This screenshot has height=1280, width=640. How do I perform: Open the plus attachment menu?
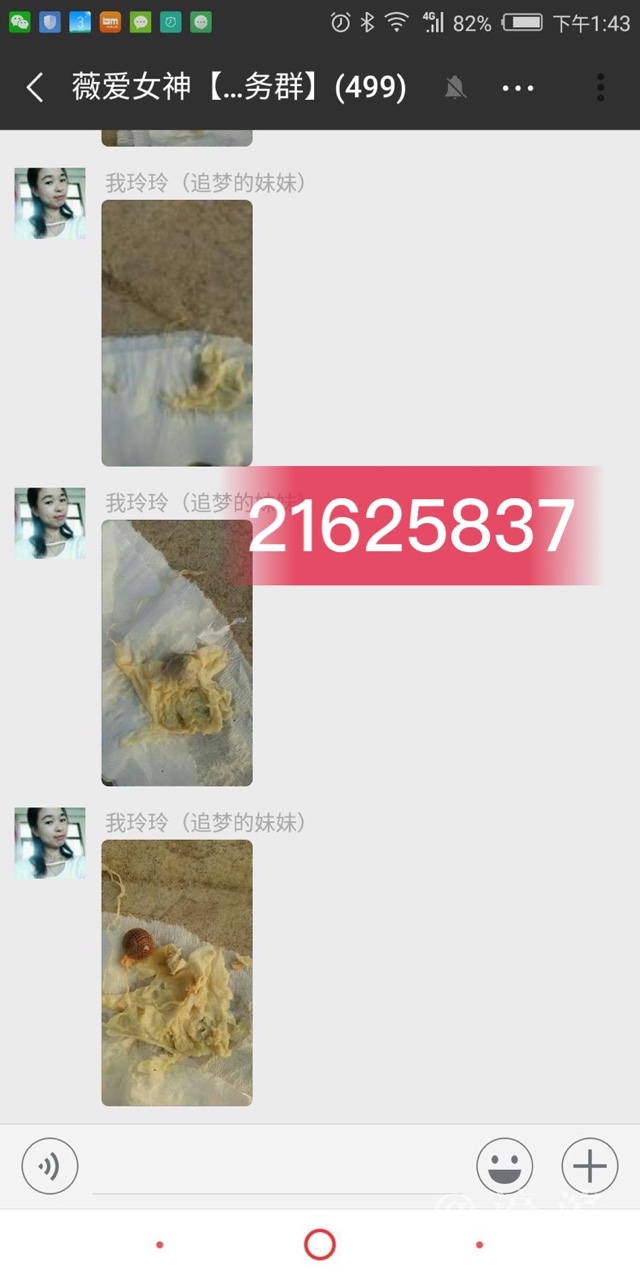coord(590,1166)
